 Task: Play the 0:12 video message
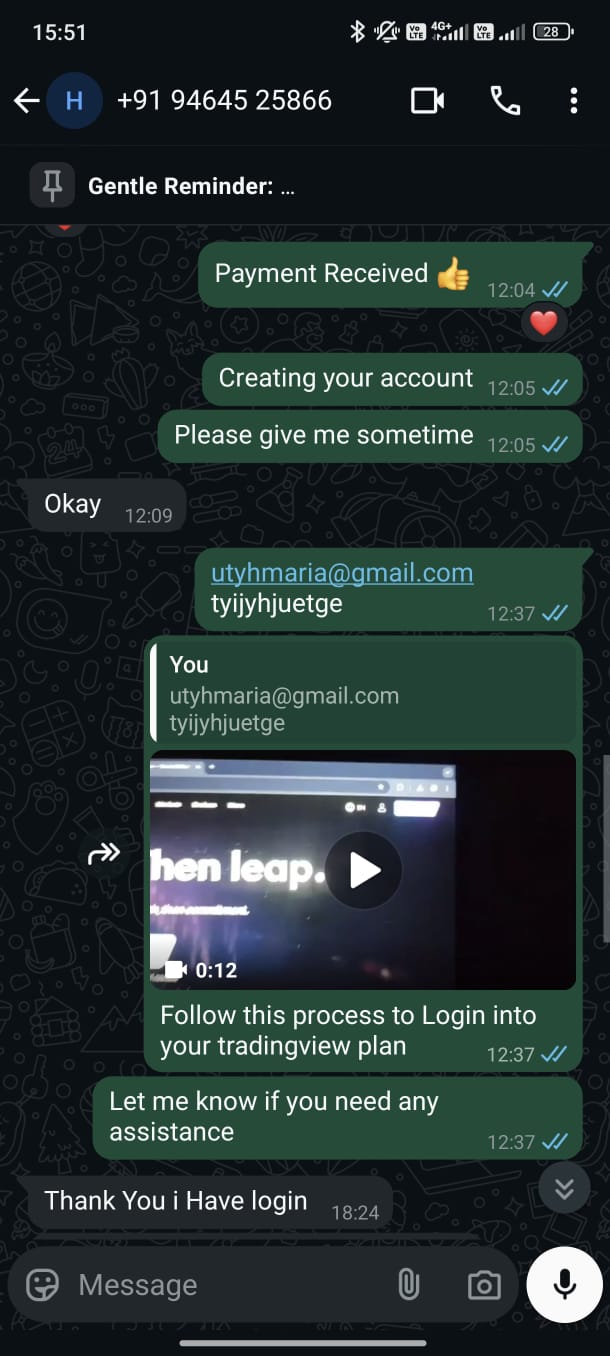363,870
